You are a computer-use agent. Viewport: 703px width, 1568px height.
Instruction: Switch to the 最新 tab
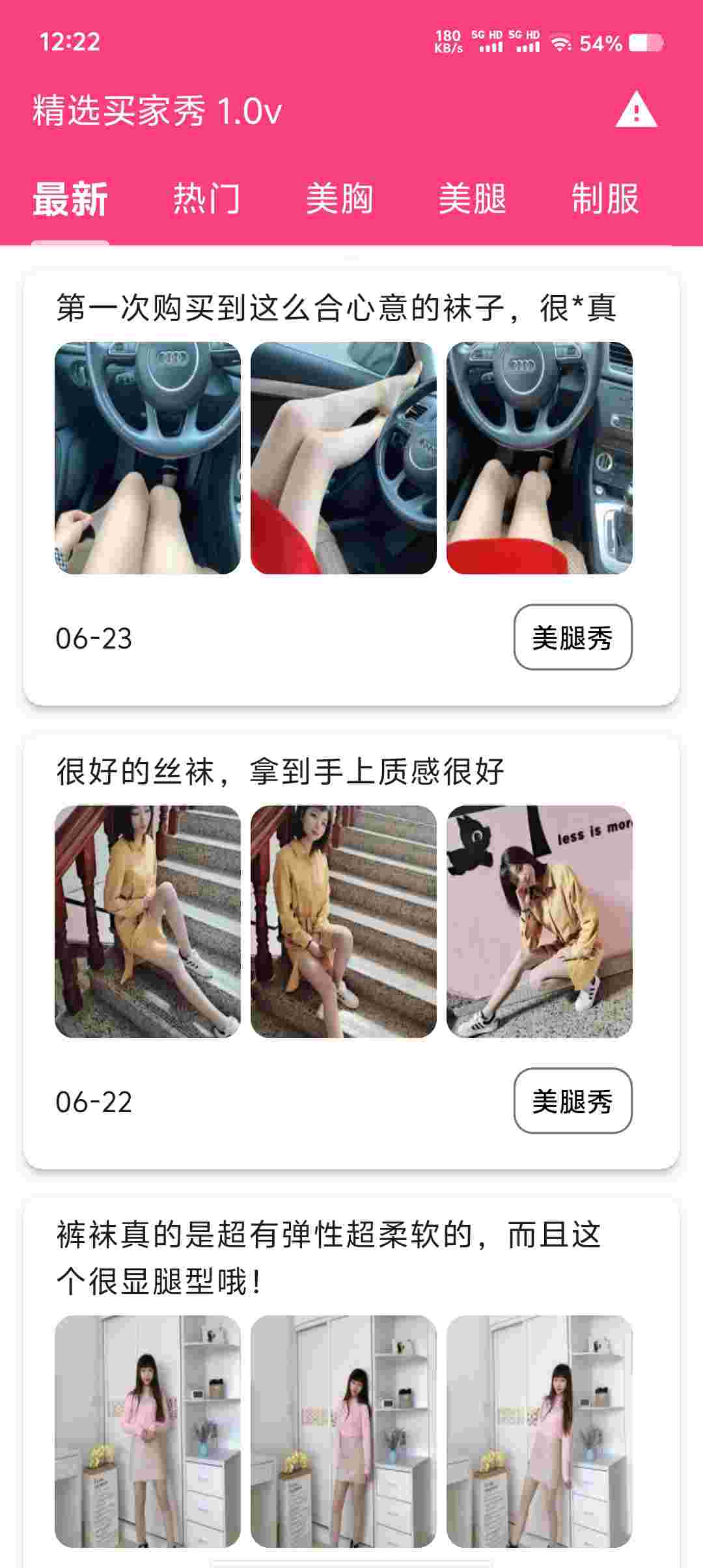pos(70,199)
